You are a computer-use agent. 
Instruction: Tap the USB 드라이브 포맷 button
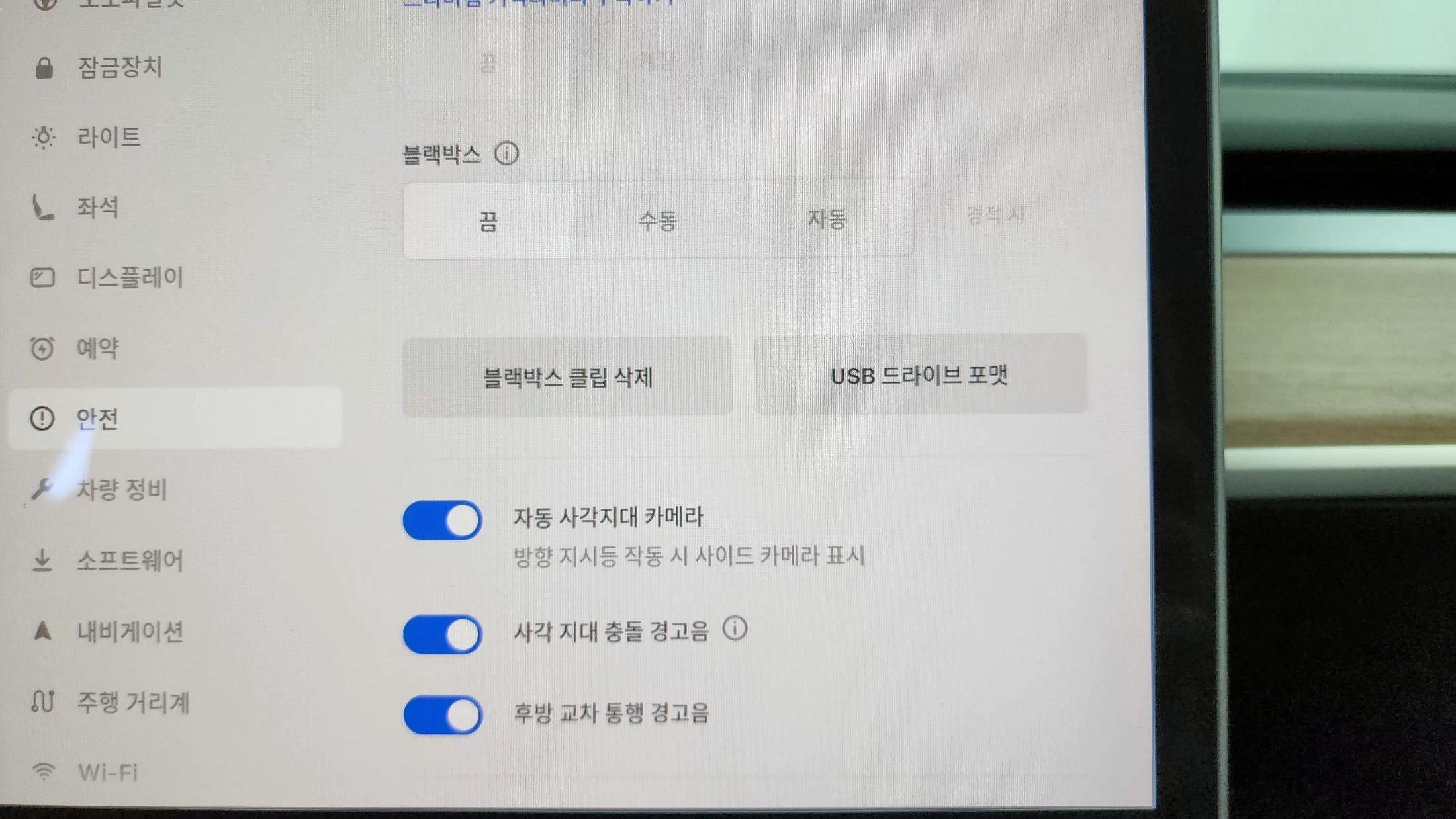pos(919,376)
